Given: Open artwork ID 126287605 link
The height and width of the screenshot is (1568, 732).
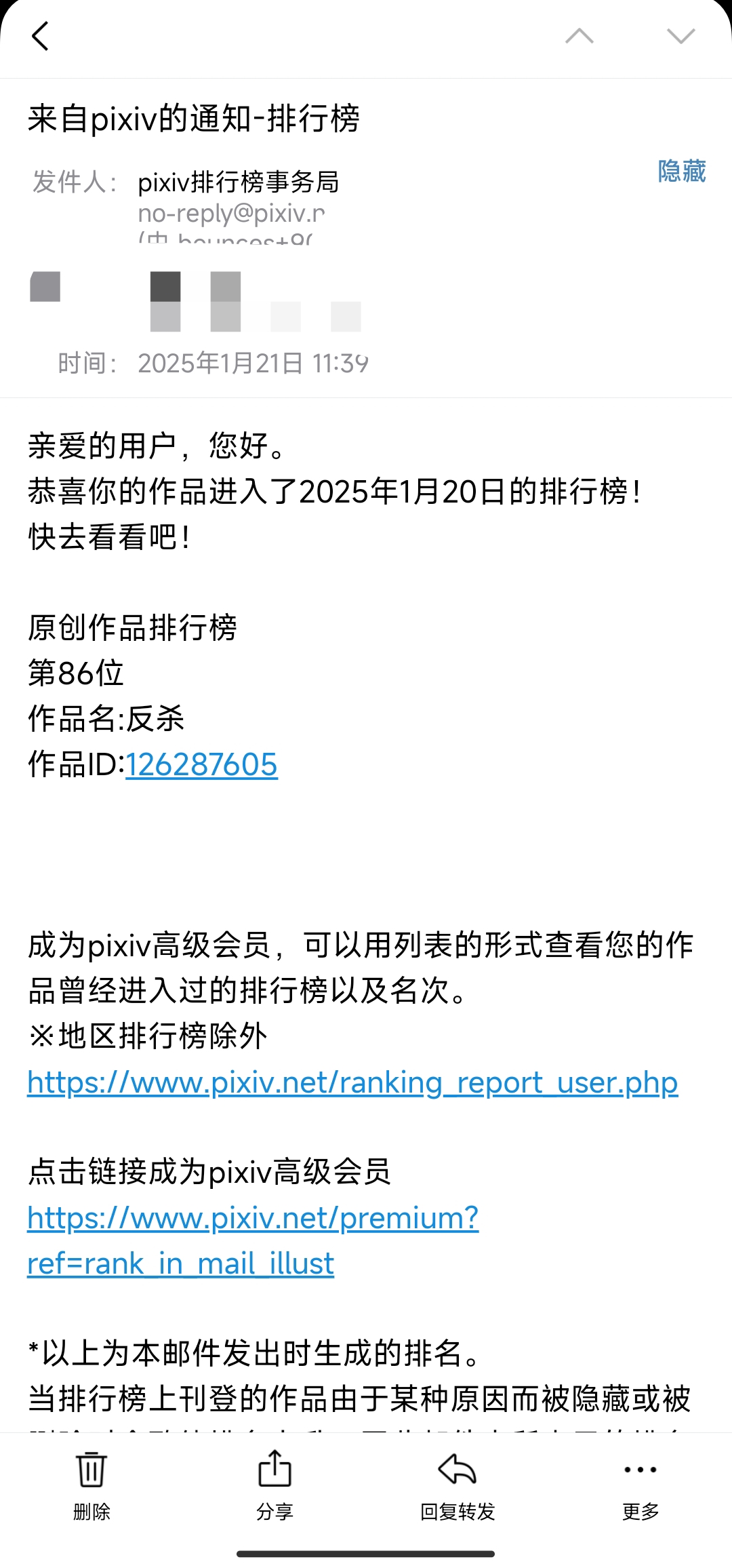Looking at the screenshot, I should pos(201,765).
